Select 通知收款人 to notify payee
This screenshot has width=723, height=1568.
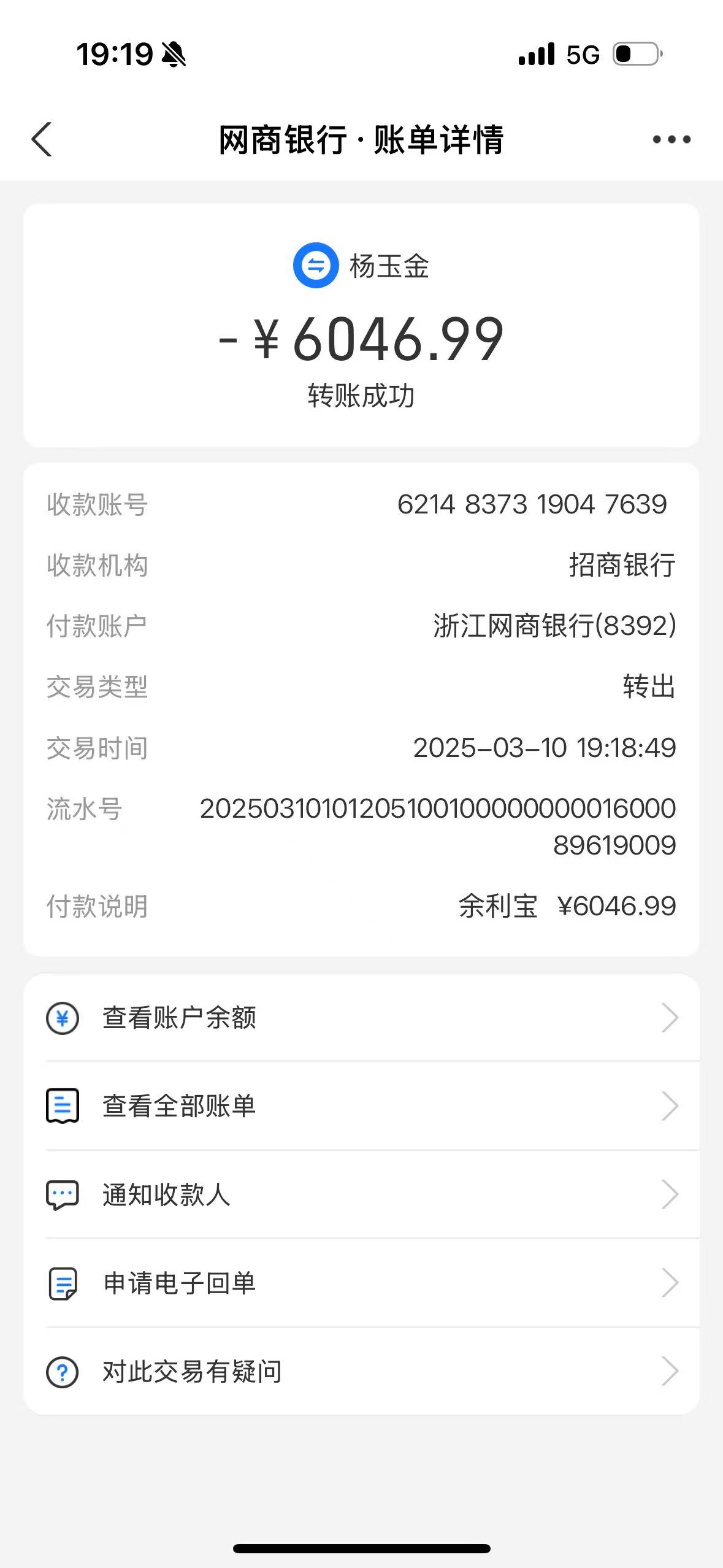point(361,1194)
